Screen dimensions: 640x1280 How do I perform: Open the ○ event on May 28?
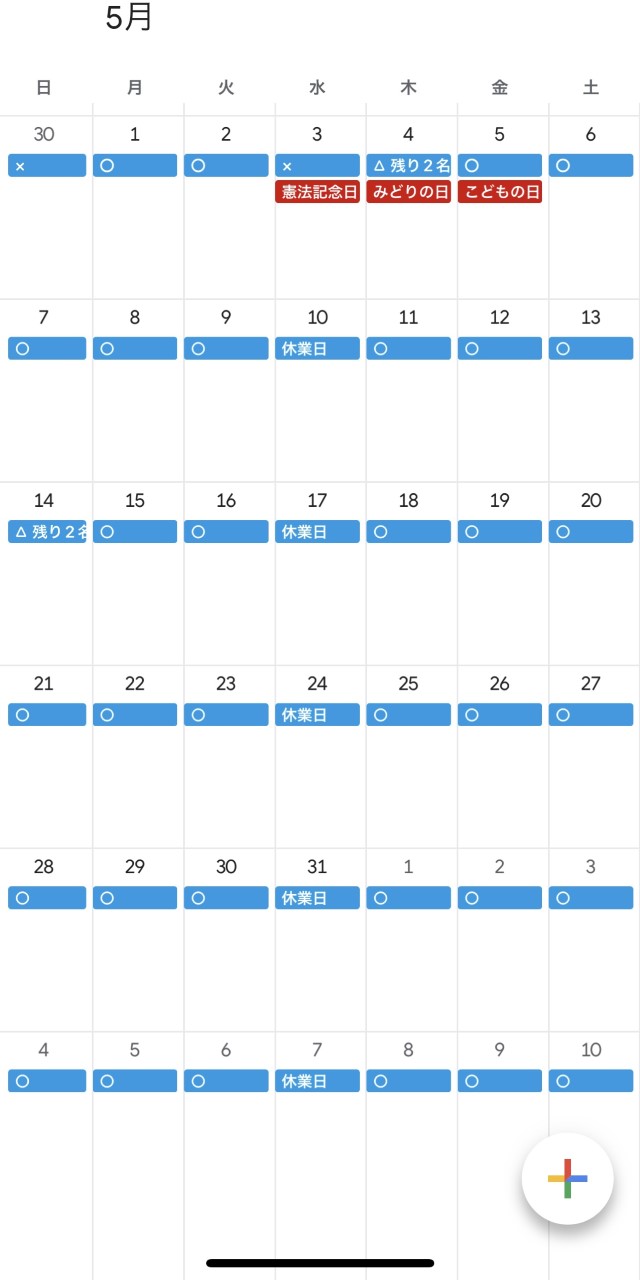pos(47,898)
